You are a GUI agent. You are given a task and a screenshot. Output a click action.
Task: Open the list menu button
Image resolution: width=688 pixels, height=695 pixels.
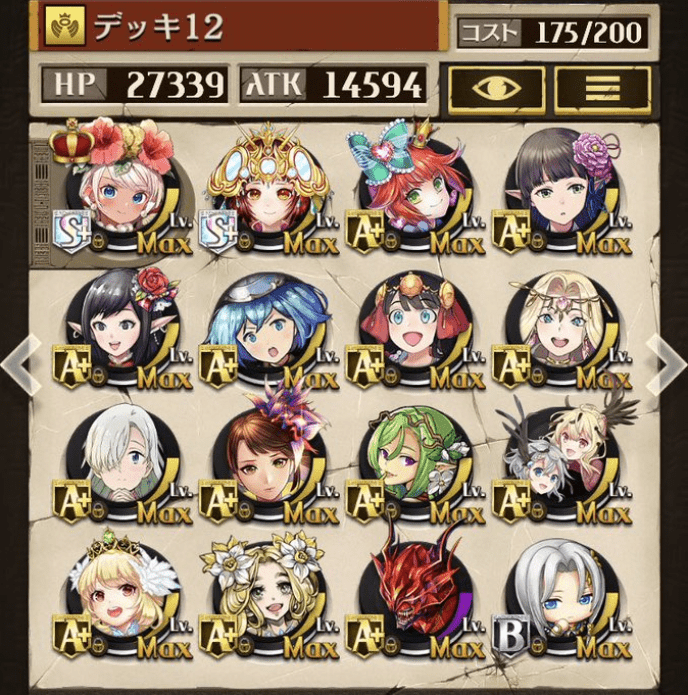pyautogui.click(x=603, y=88)
